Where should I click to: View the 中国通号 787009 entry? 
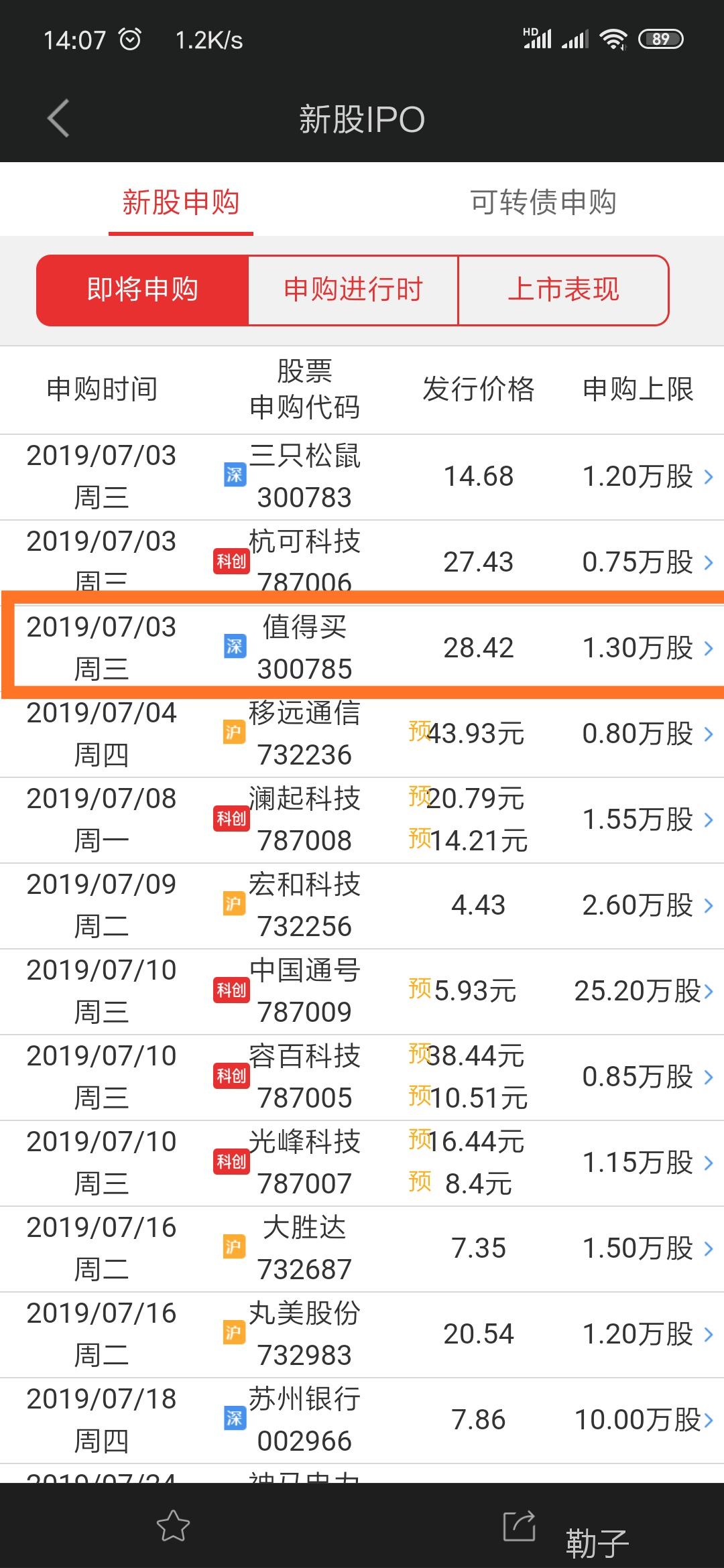362,991
